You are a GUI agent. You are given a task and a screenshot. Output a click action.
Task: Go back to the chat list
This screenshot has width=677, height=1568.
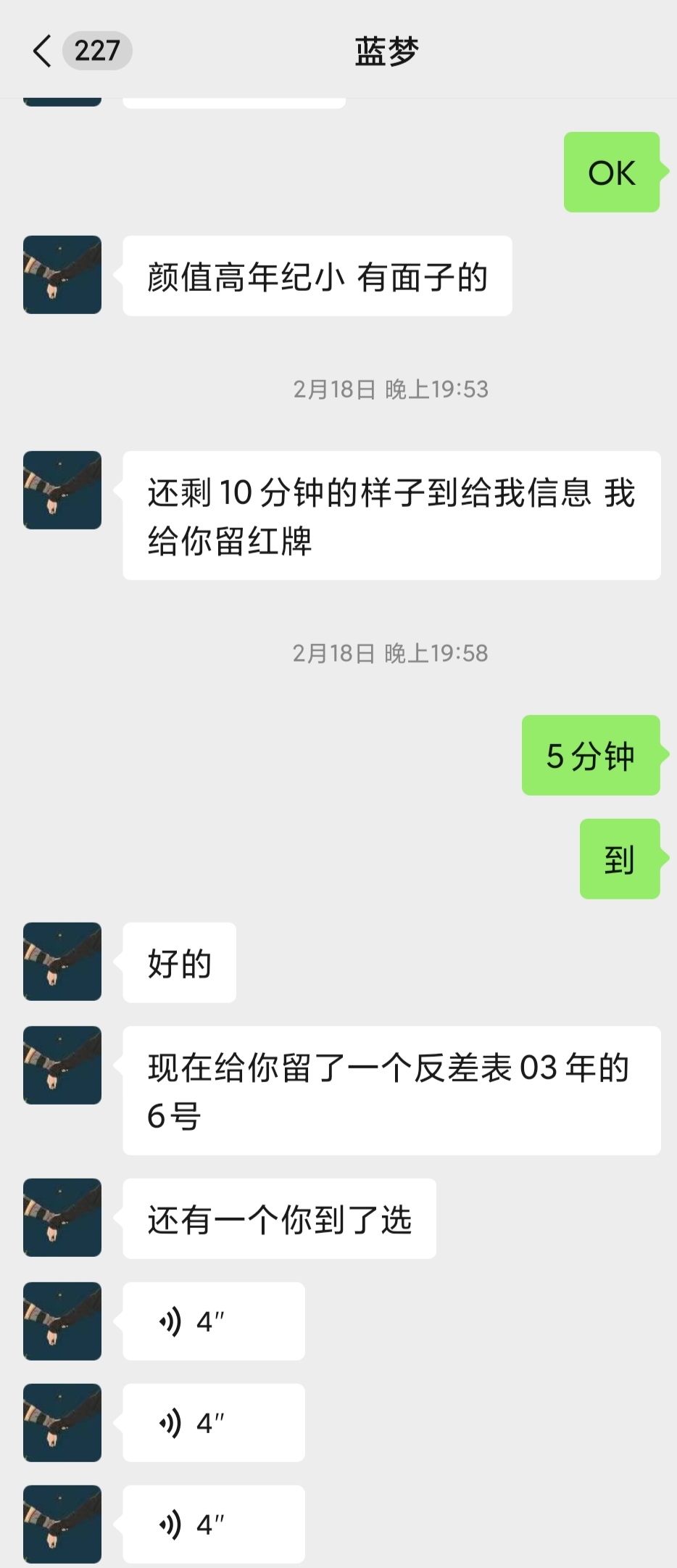[x=43, y=51]
